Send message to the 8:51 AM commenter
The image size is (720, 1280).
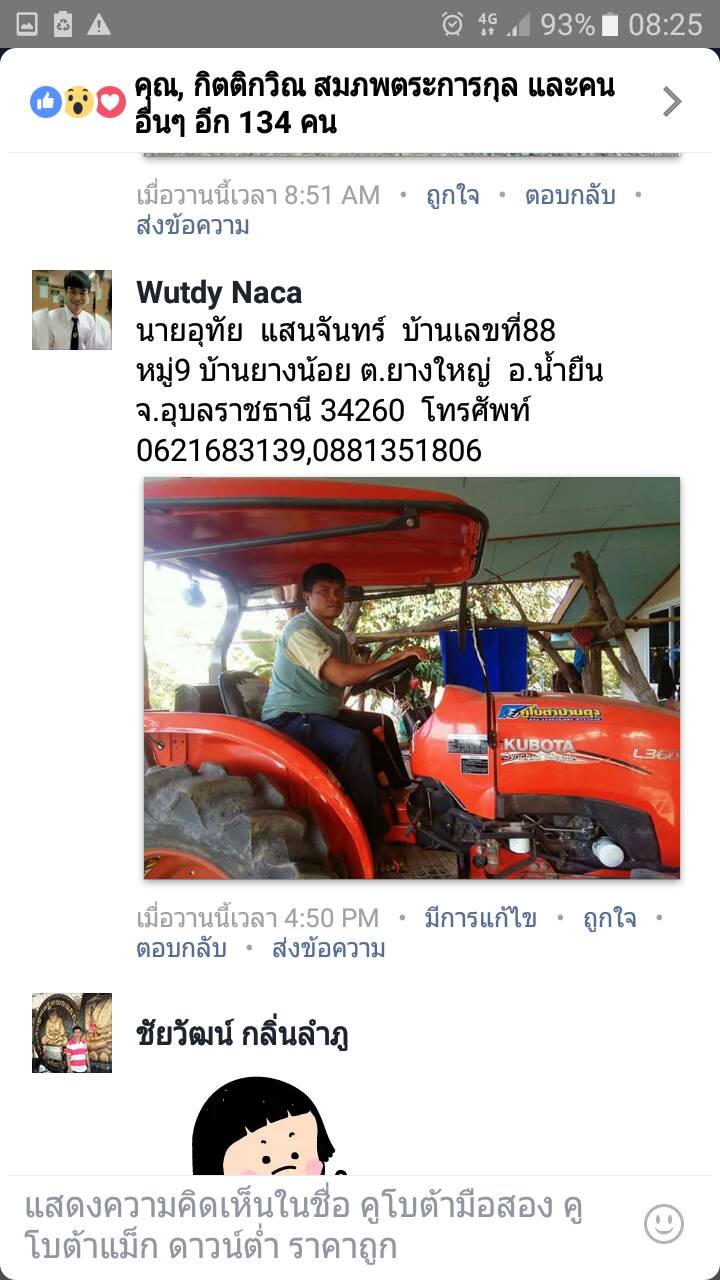tap(192, 226)
